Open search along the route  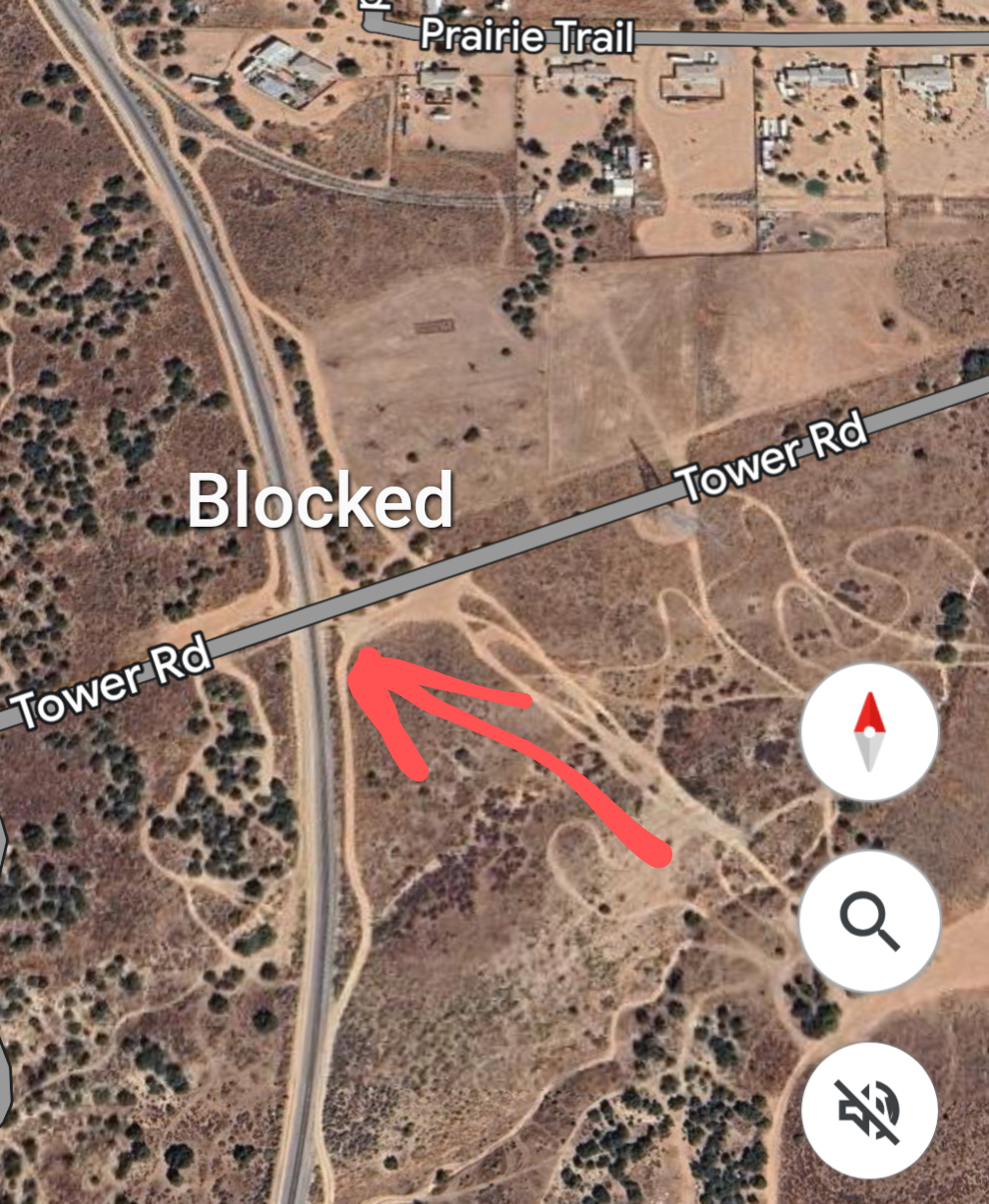click(869, 921)
